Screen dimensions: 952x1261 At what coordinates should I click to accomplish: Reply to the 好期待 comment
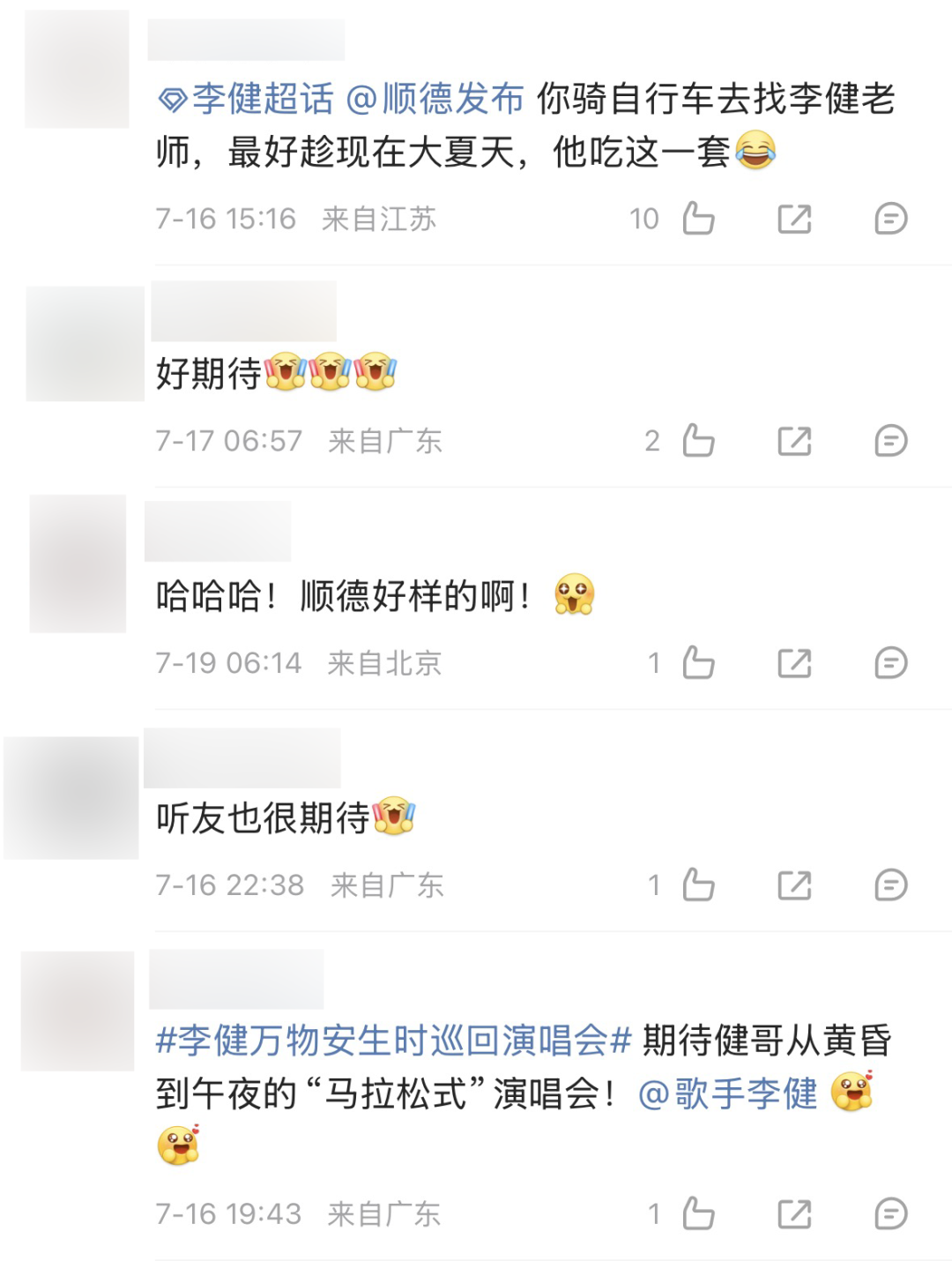[x=890, y=441]
